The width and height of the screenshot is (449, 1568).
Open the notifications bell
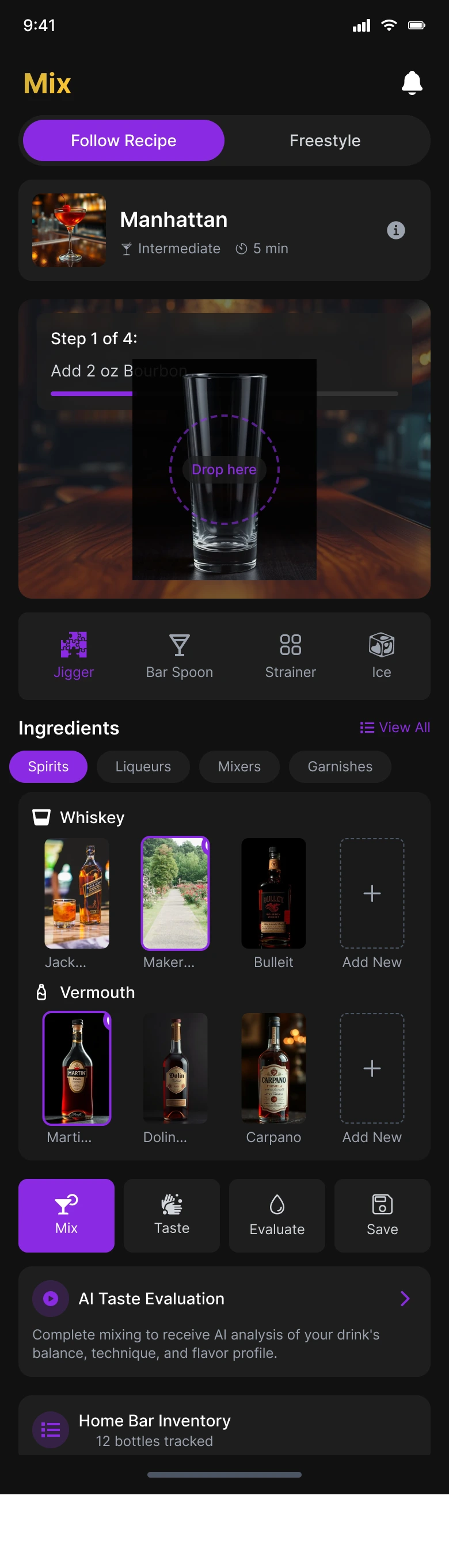(412, 83)
